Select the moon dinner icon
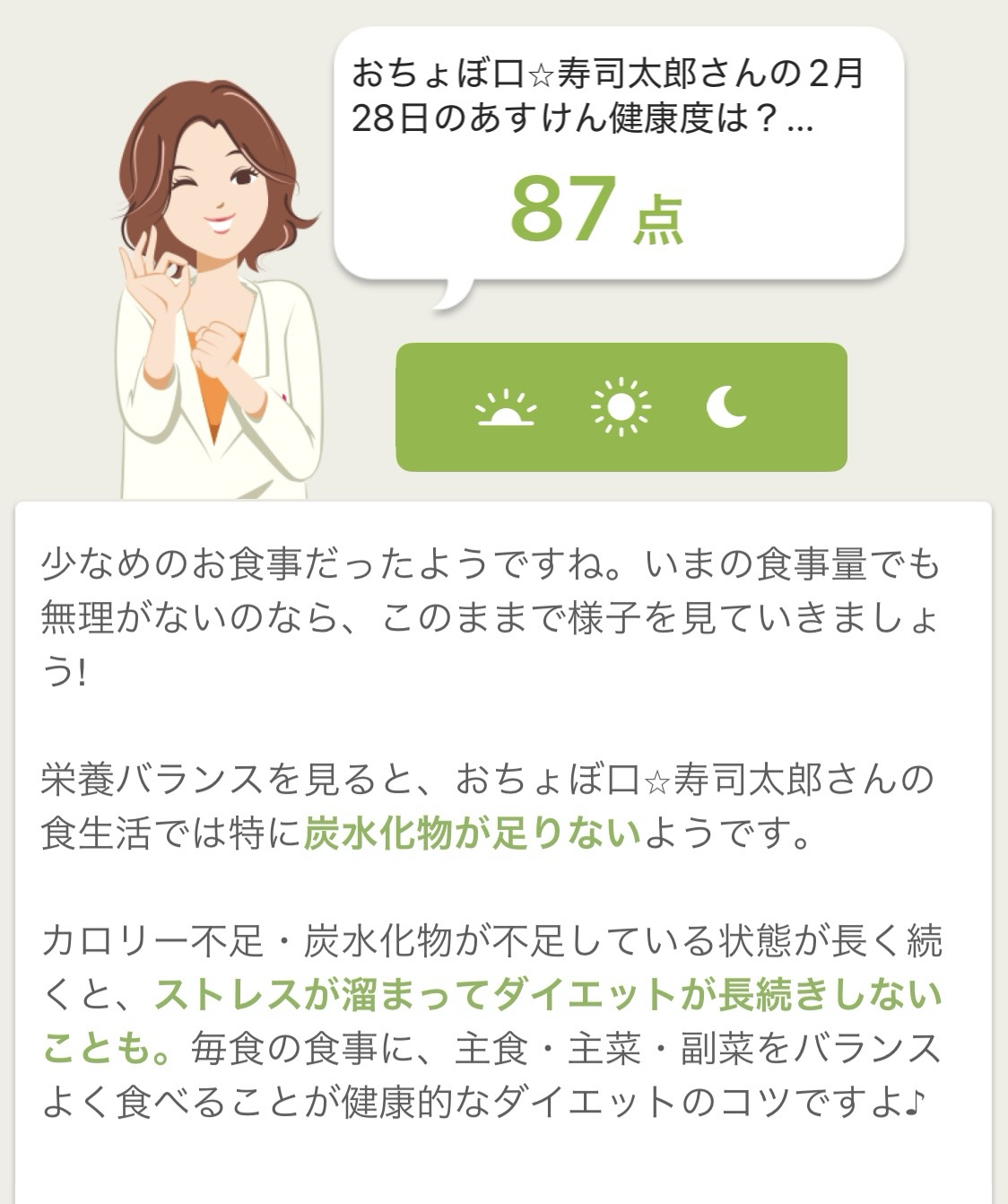This screenshot has width=1008, height=1204. tap(726, 407)
